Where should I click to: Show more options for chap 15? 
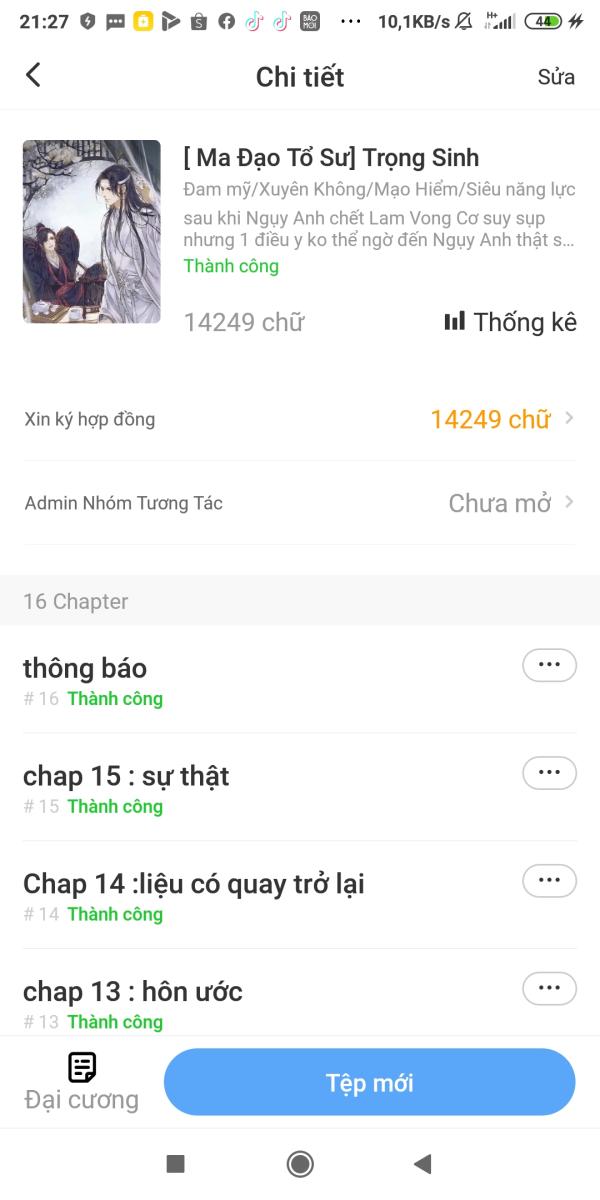pos(549,773)
